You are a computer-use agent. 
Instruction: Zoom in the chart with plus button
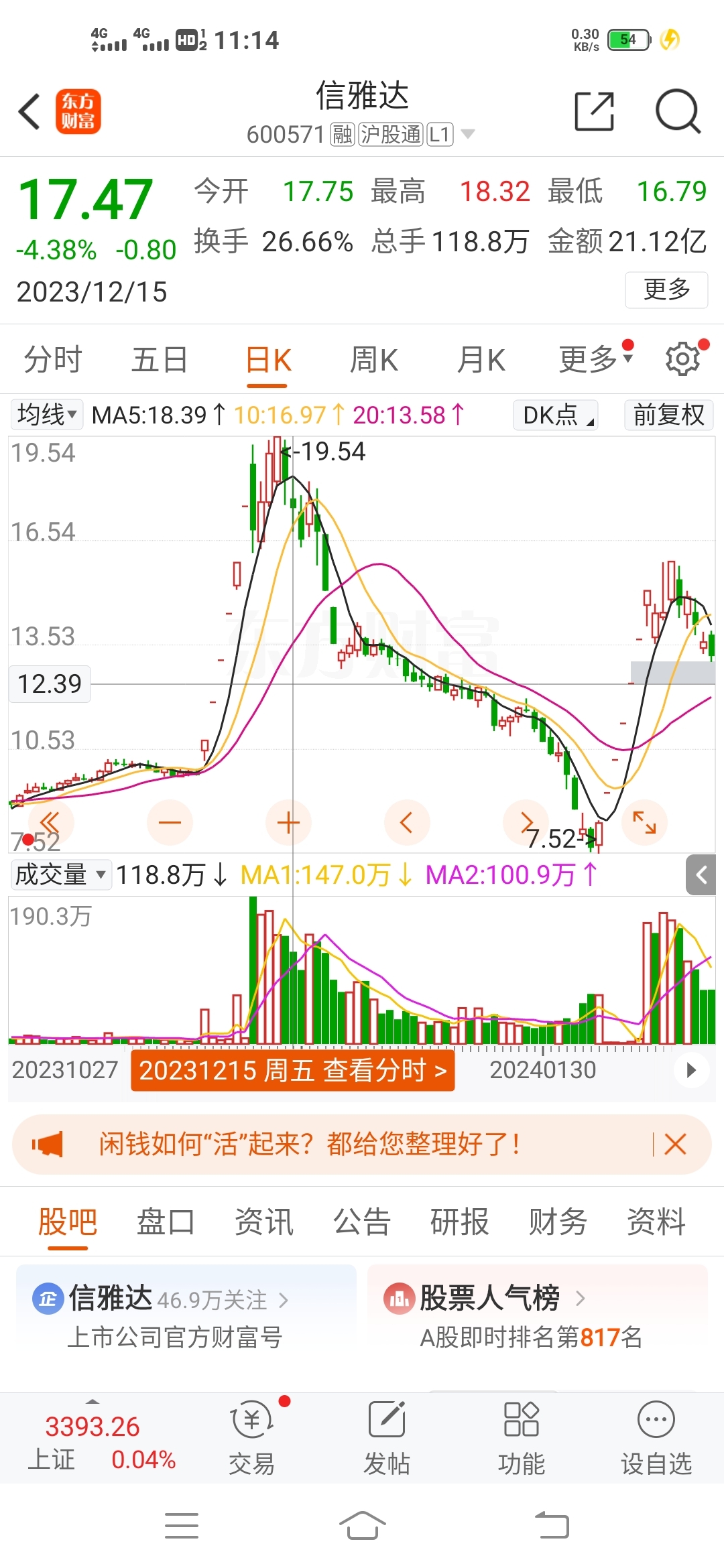coord(288,822)
